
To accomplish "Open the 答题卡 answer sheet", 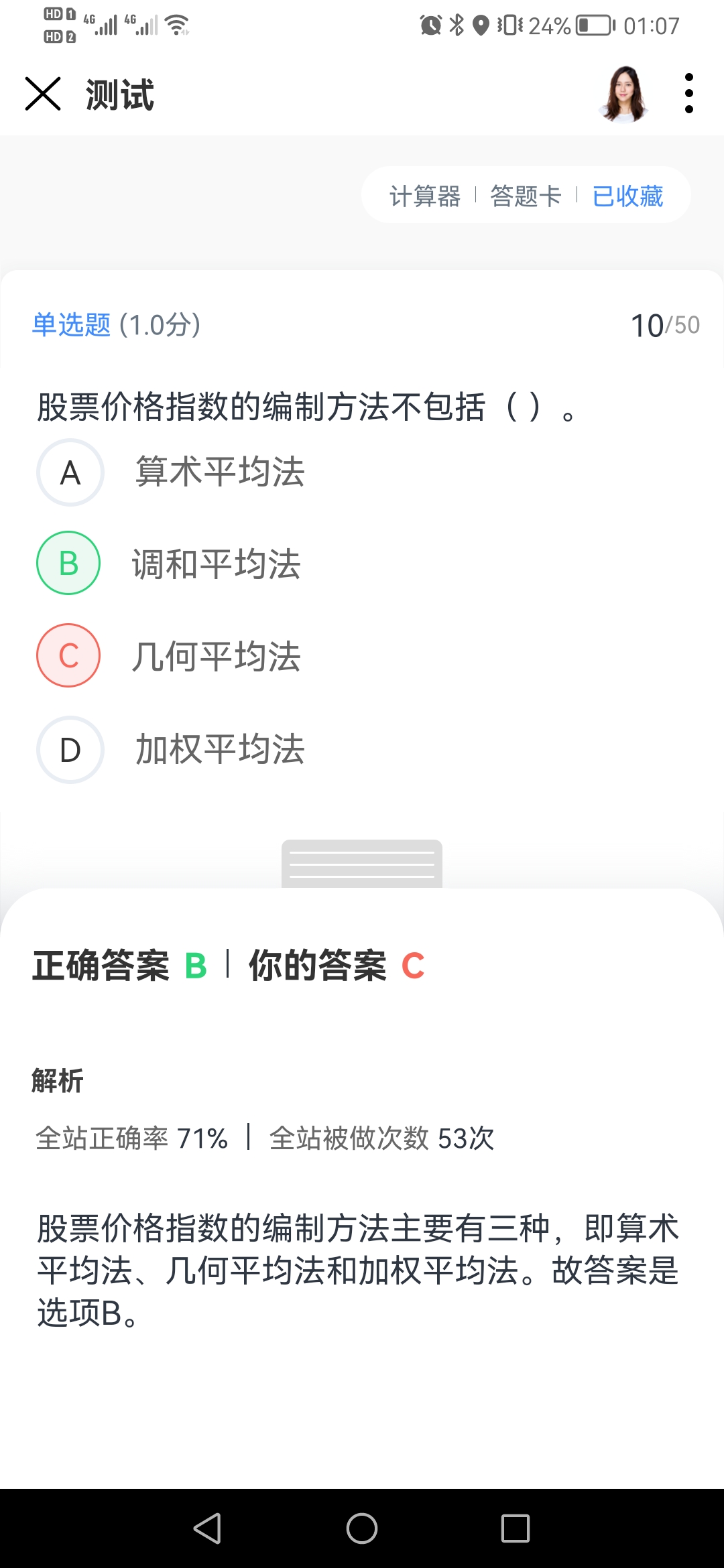I will coord(526,196).
